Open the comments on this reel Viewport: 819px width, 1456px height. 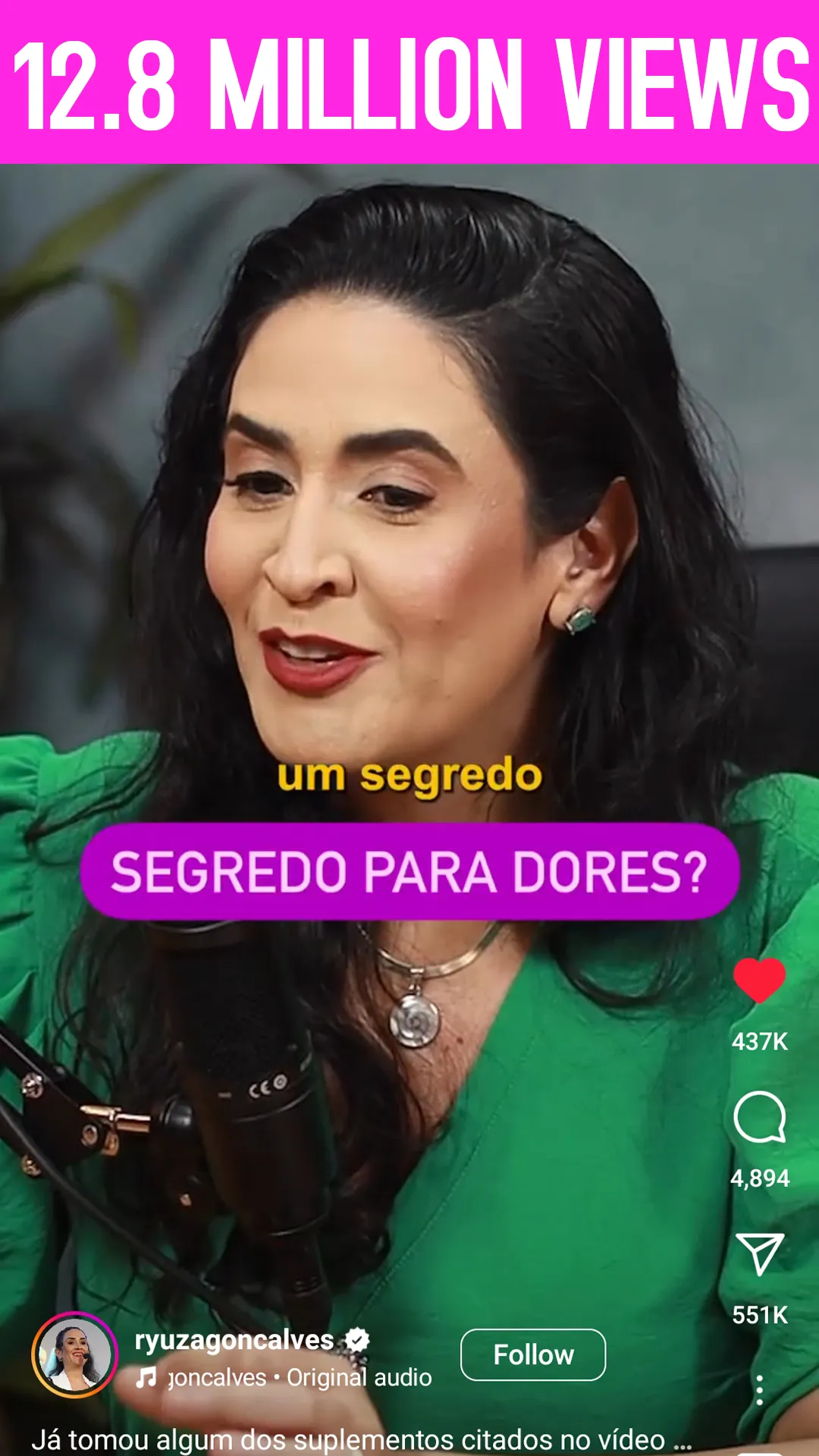click(759, 1117)
